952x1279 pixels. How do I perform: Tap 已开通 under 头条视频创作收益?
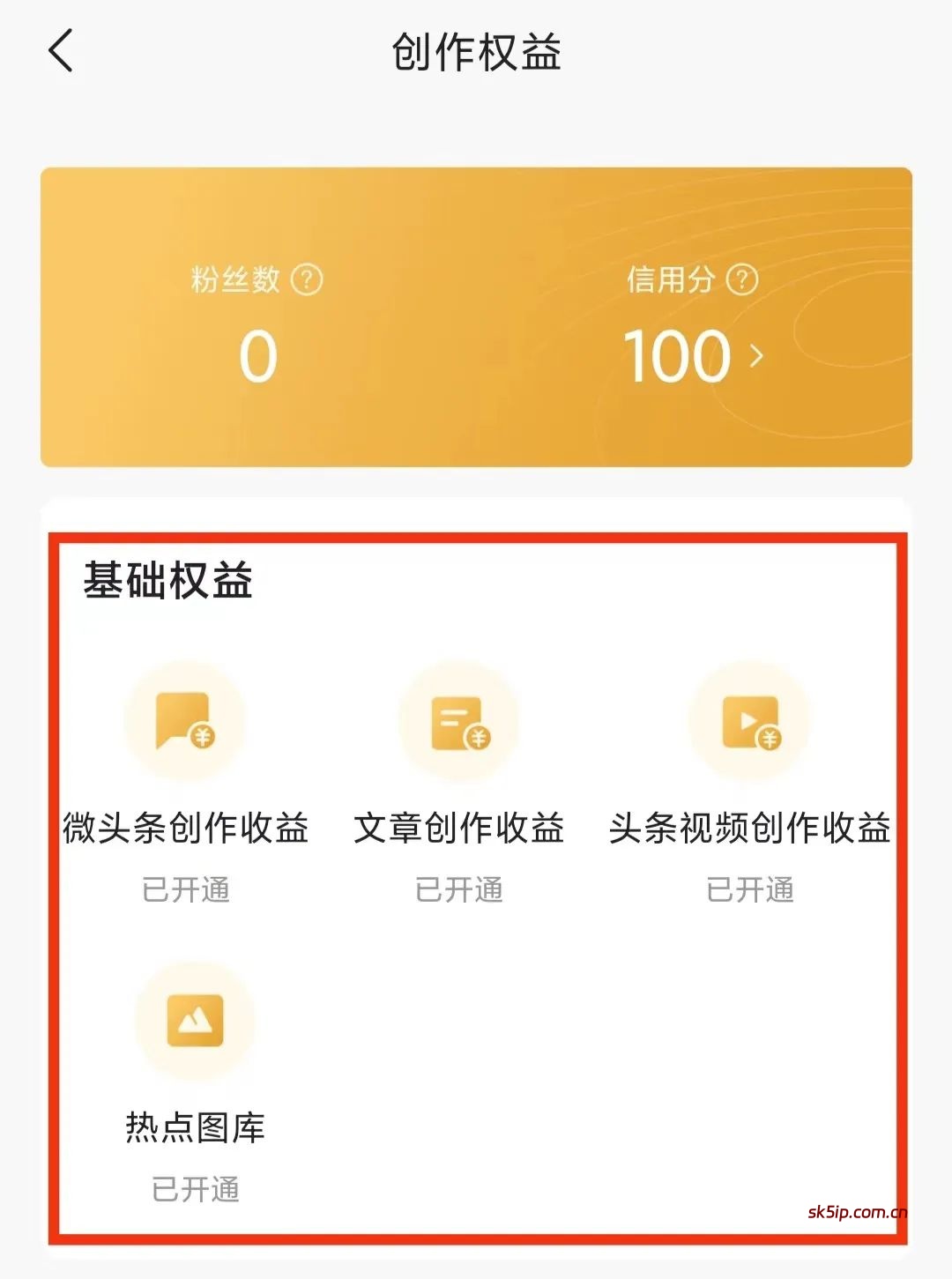tap(750, 890)
